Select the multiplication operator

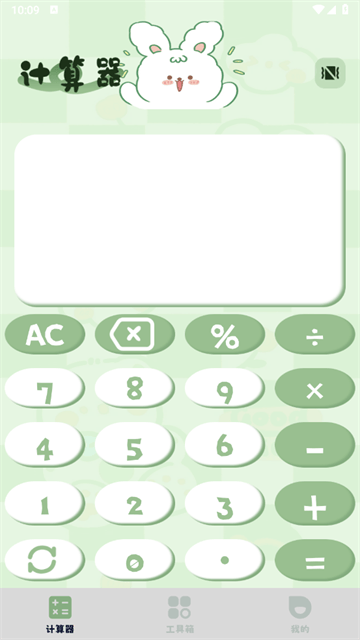click(315, 389)
